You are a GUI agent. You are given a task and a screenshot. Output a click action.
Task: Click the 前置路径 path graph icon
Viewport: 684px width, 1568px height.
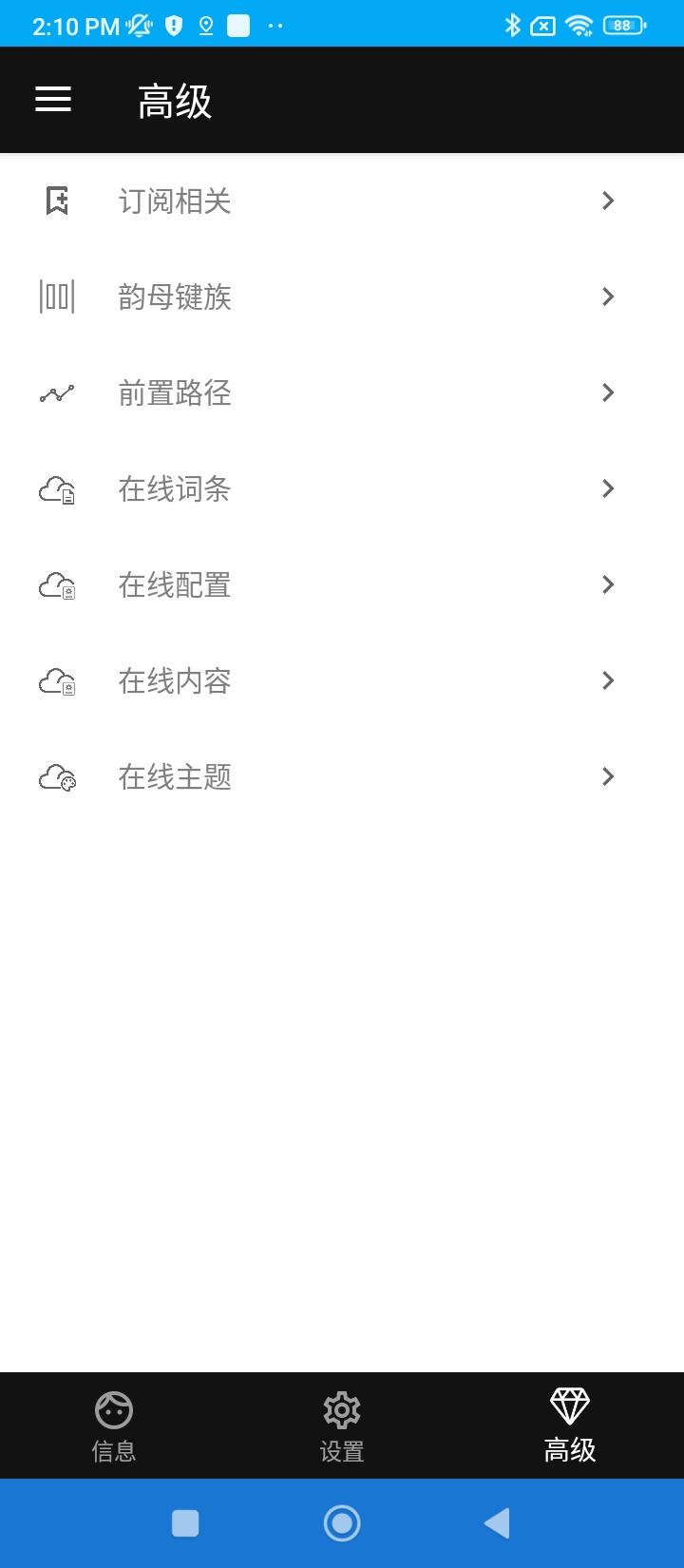(x=57, y=392)
